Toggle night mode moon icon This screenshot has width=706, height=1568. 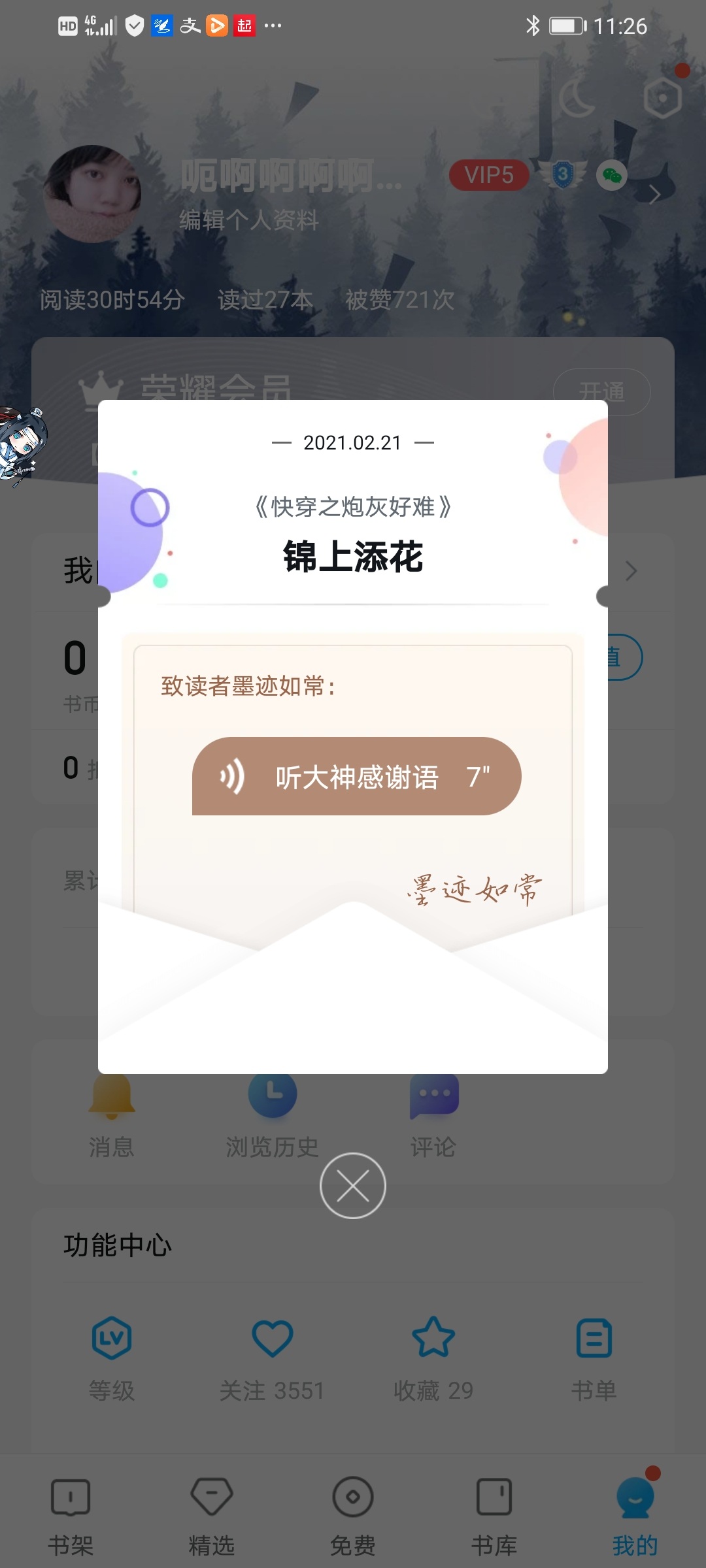(577, 98)
